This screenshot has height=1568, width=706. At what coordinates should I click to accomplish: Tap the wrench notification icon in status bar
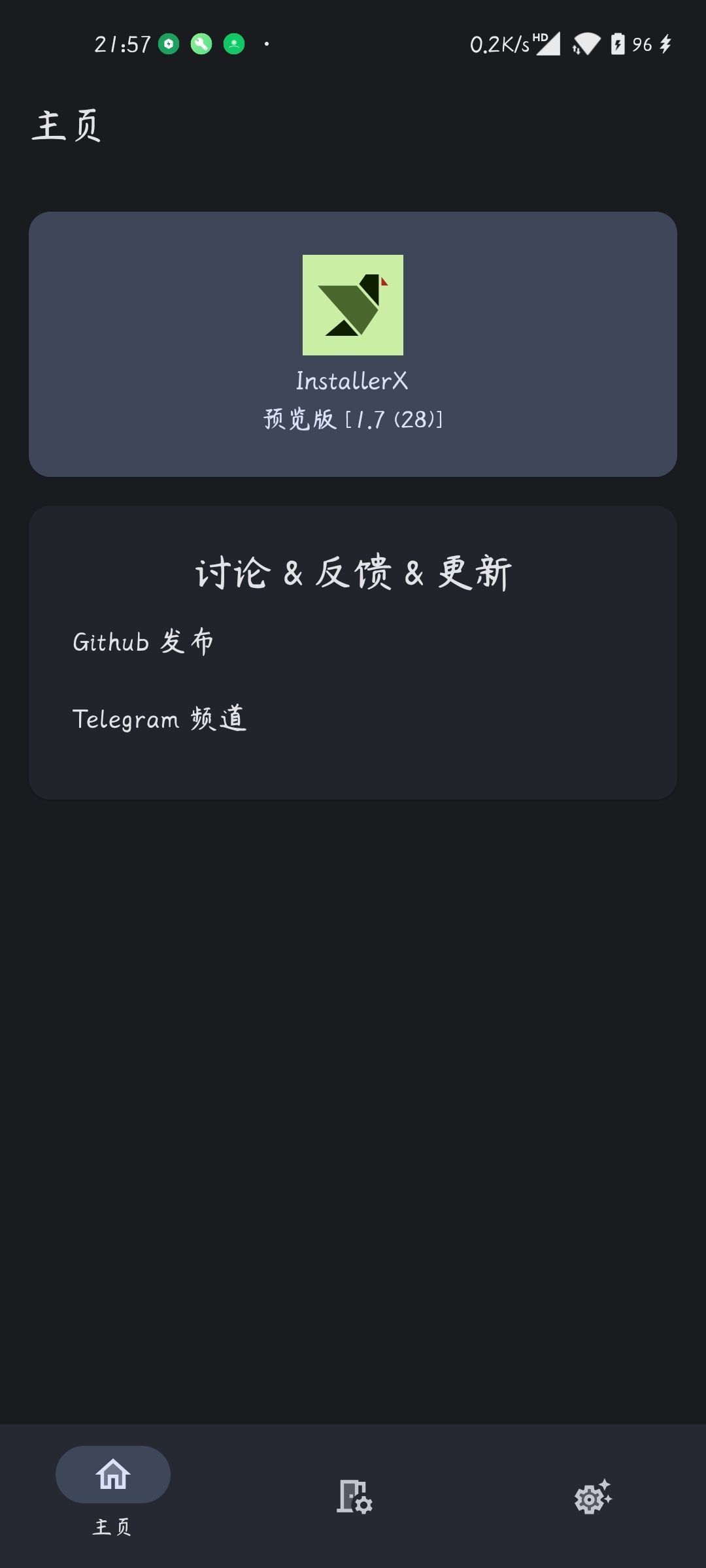(x=201, y=42)
